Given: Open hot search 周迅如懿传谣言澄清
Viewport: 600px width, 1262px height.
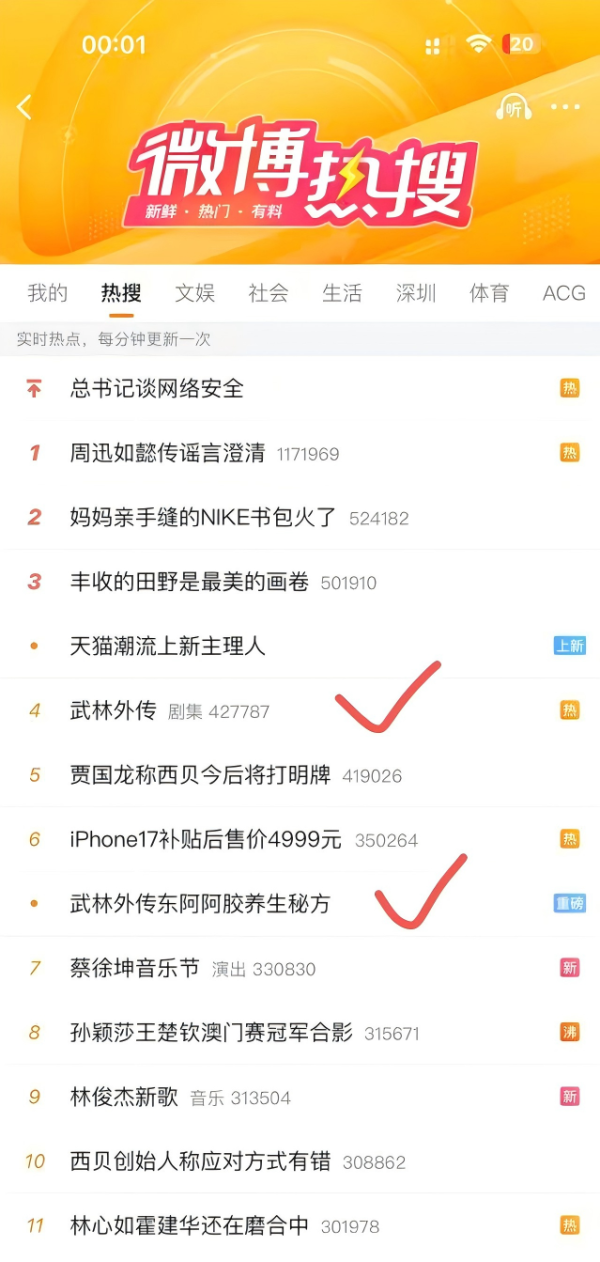Looking at the screenshot, I should [168, 453].
